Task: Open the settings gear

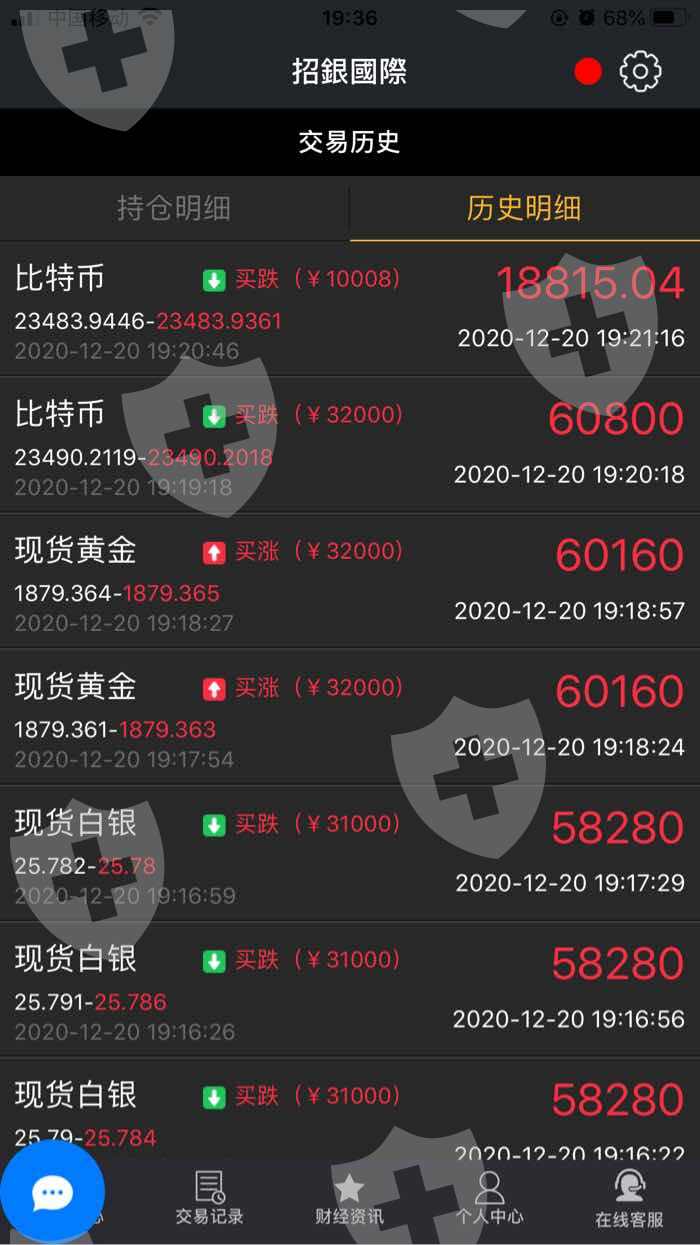Action: point(641,72)
